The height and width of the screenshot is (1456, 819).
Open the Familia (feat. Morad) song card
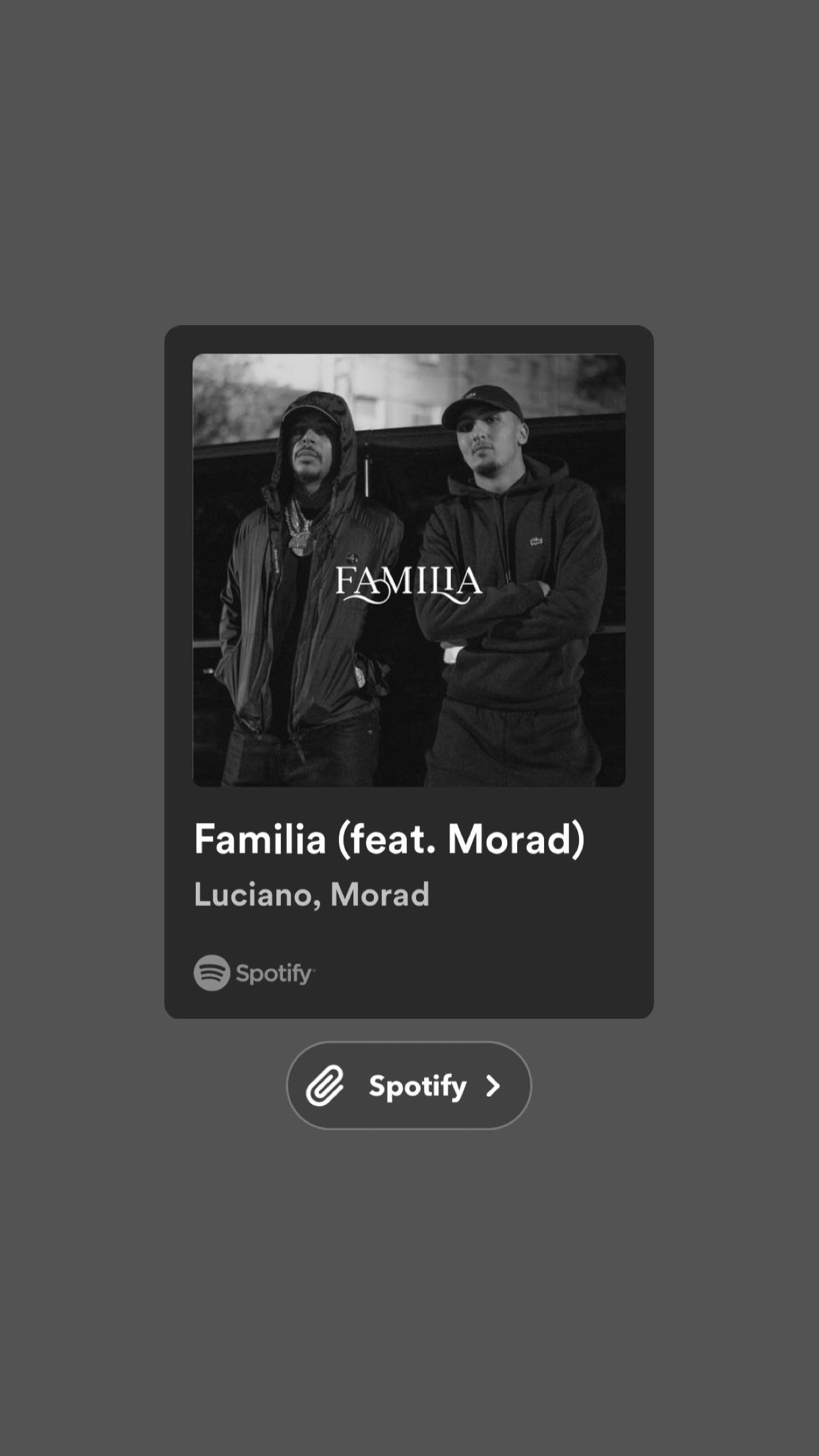[x=408, y=671]
